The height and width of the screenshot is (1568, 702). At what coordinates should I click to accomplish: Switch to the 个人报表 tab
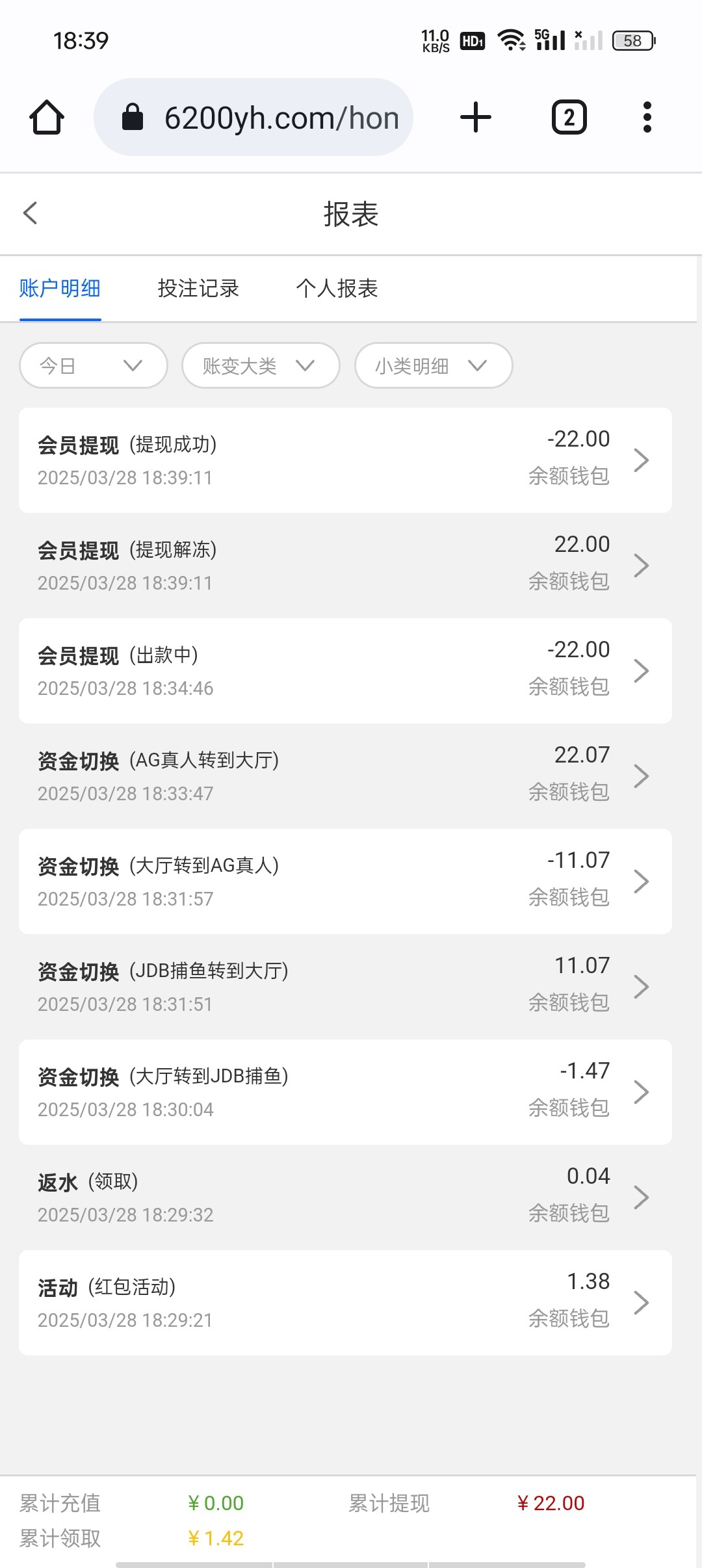pyautogui.click(x=337, y=288)
